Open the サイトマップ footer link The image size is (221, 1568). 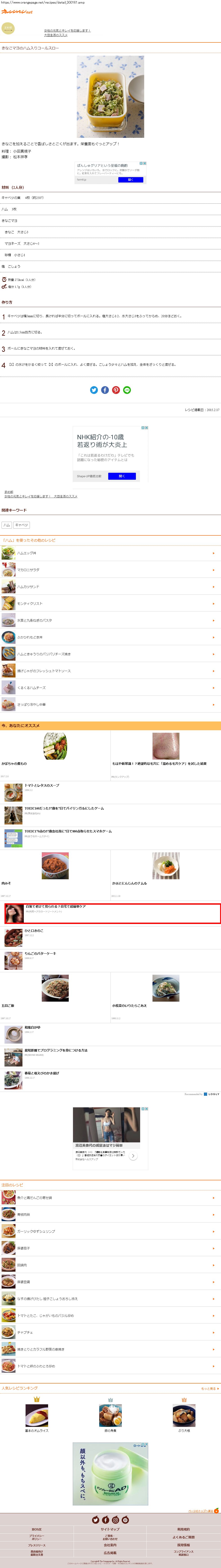click(110, 1529)
